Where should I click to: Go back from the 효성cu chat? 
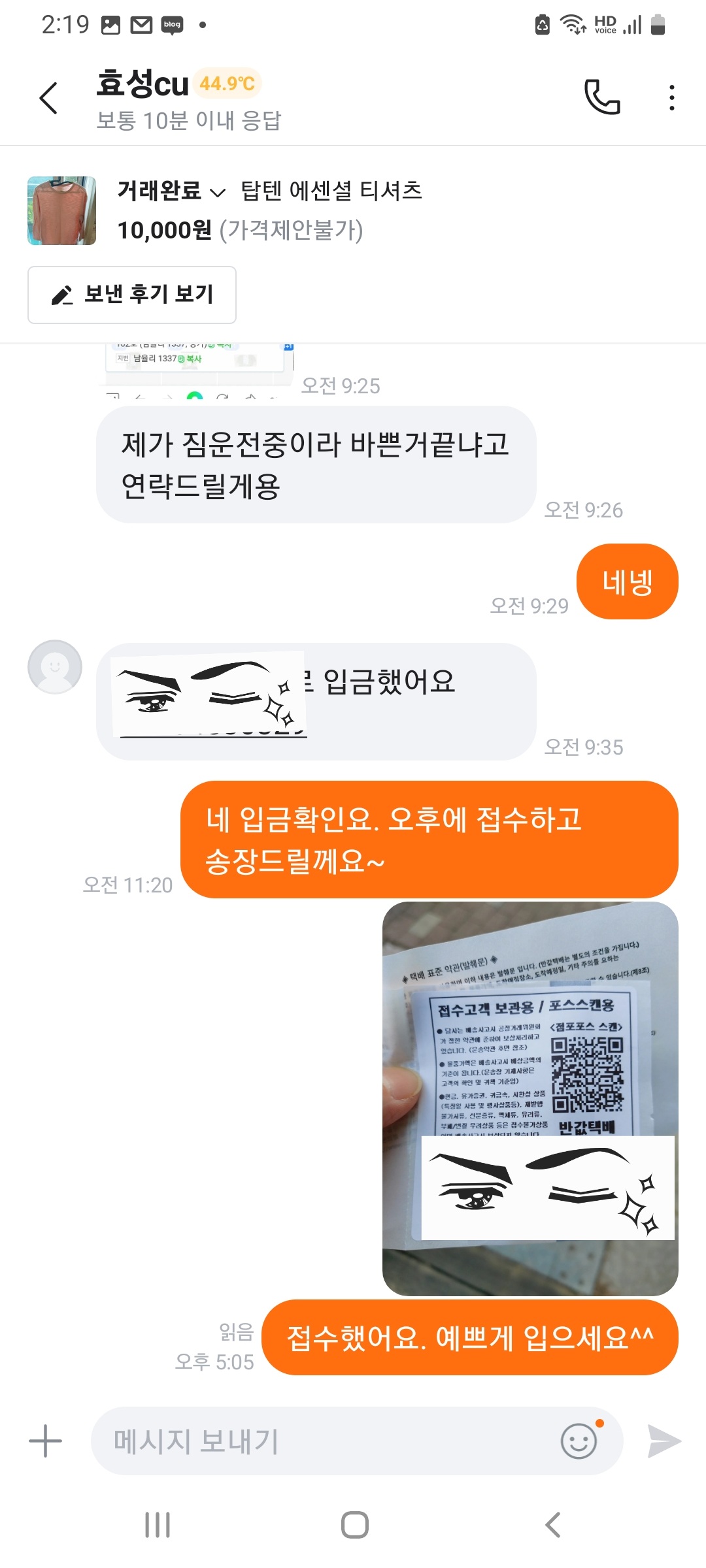49,98
